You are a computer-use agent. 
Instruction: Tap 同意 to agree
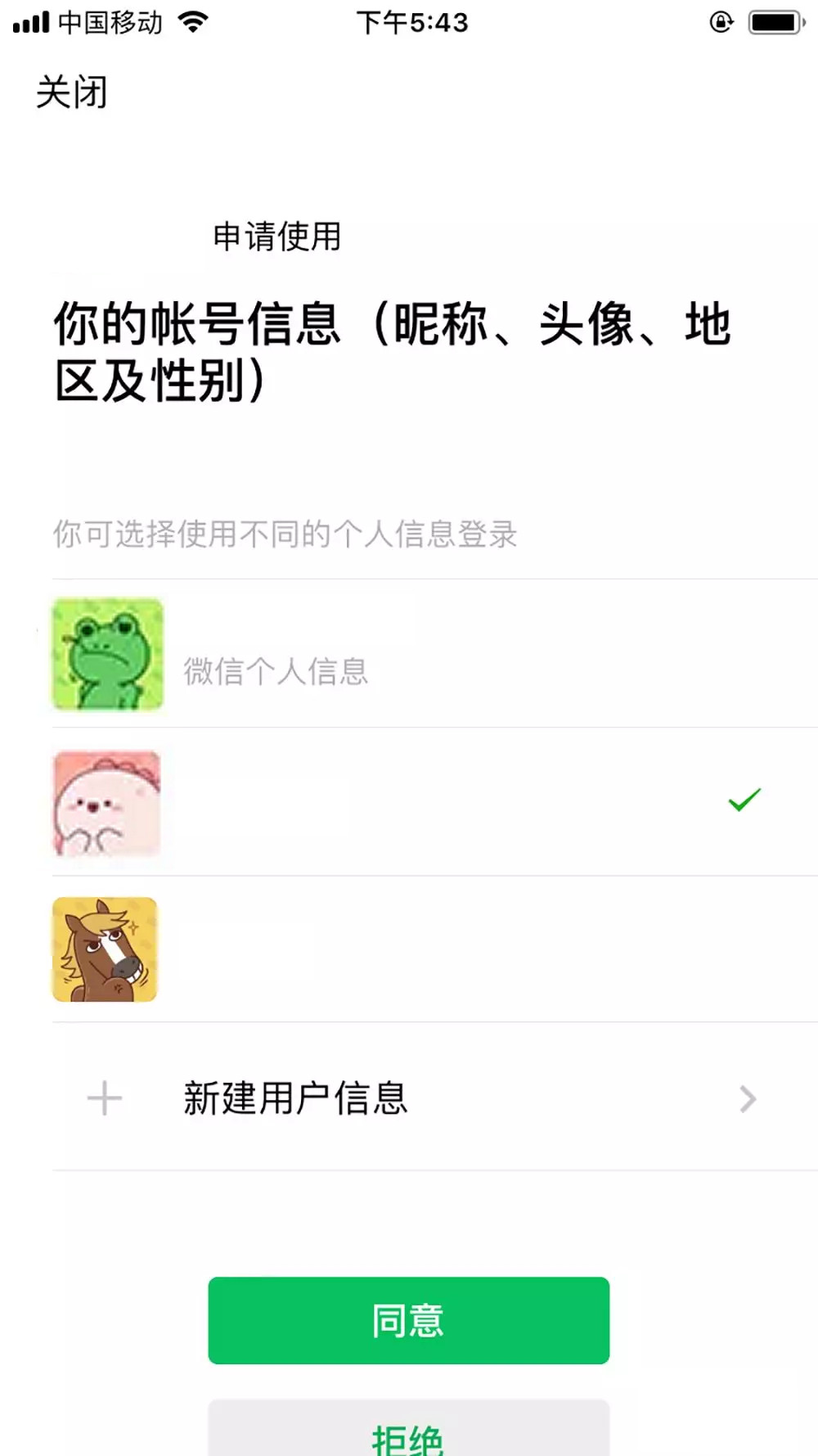click(x=408, y=1320)
